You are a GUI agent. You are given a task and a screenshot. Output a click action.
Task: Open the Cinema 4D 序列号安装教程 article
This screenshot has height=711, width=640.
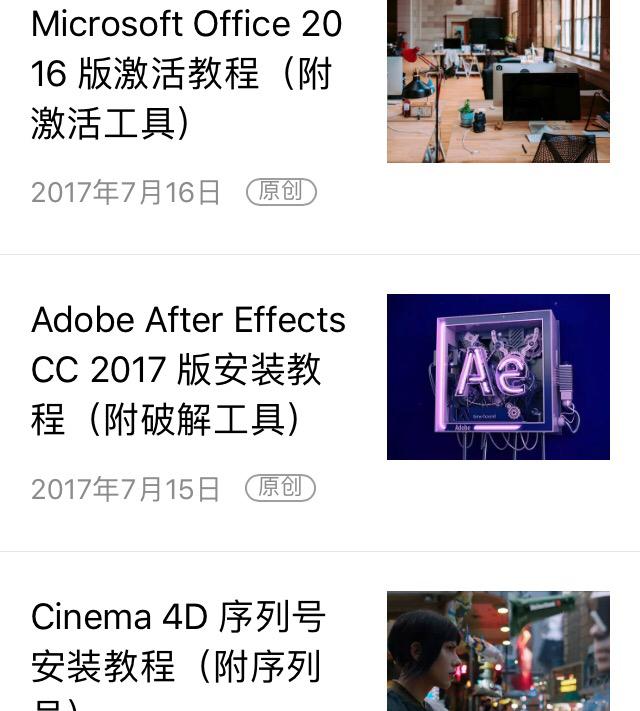tap(178, 641)
